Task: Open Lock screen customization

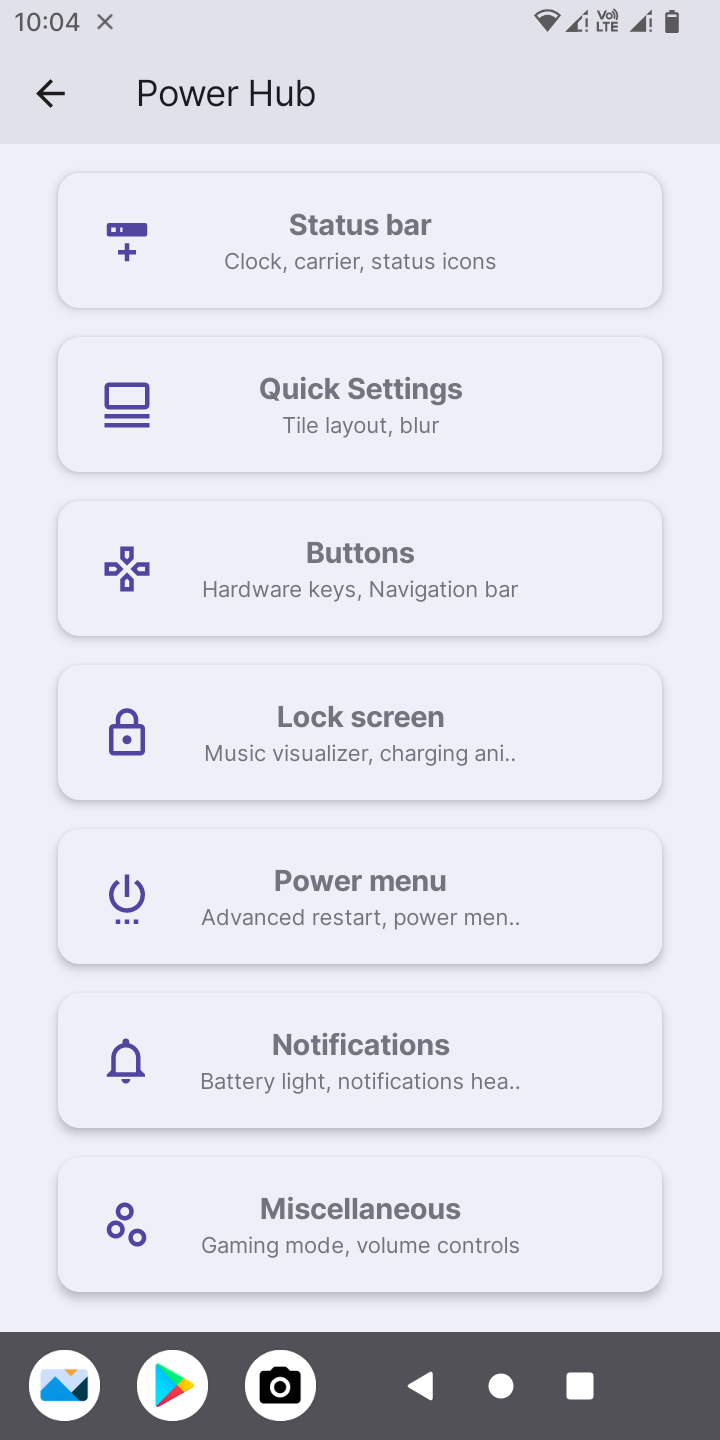Action: click(360, 733)
